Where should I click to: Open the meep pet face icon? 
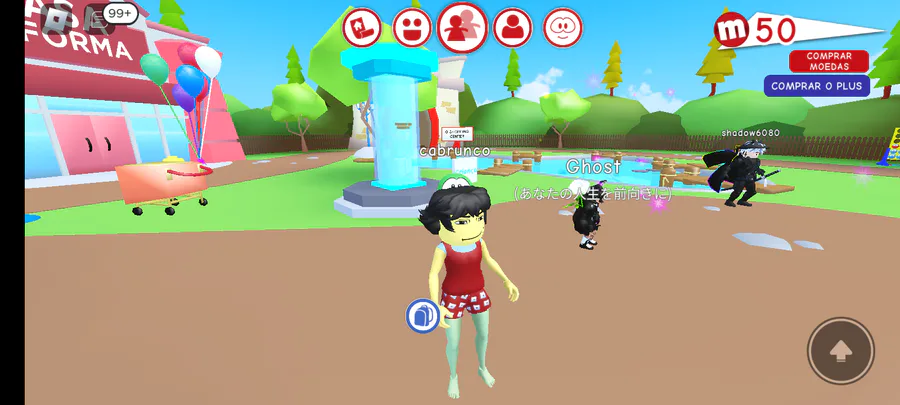pyautogui.click(x=563, y=27)
